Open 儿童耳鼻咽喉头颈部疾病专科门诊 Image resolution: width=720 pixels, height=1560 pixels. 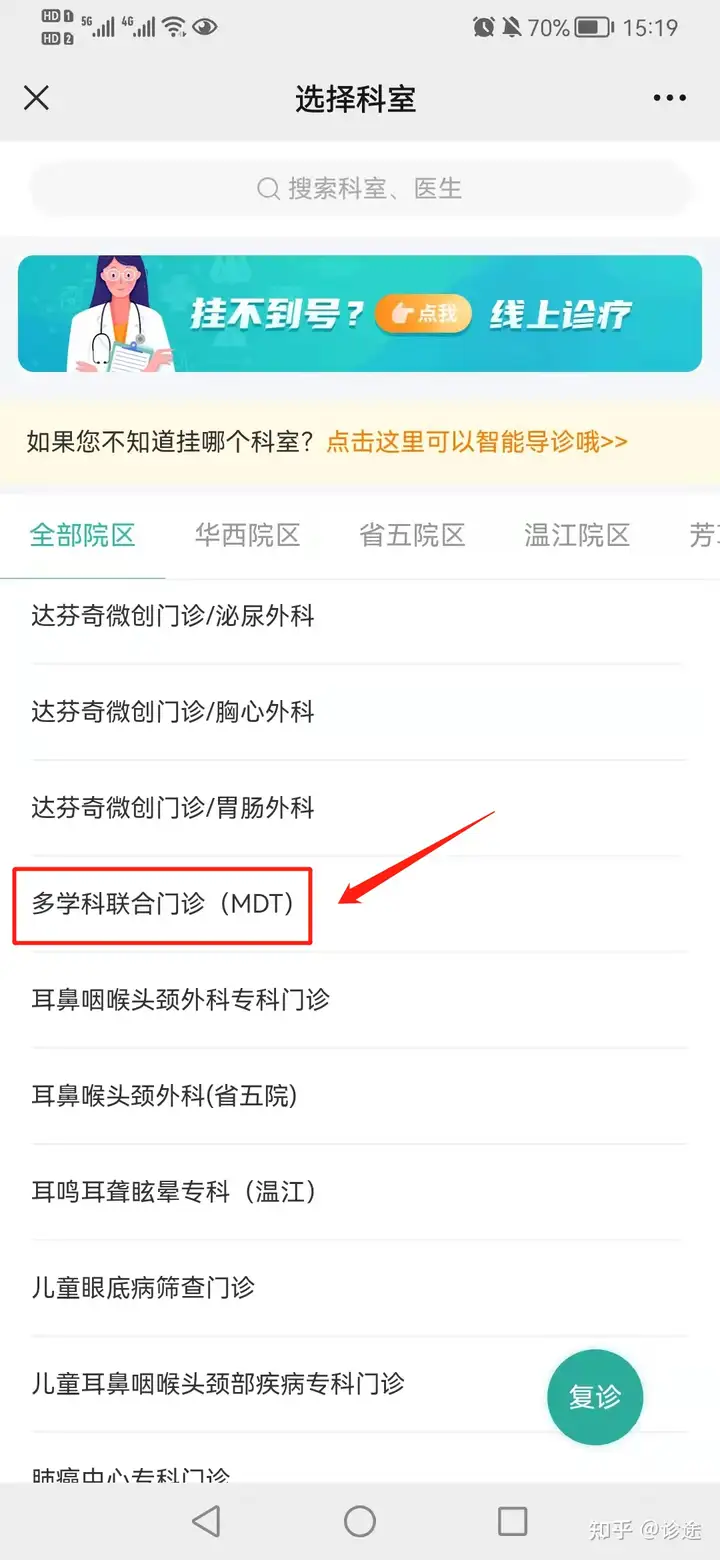click(218, 1384)
